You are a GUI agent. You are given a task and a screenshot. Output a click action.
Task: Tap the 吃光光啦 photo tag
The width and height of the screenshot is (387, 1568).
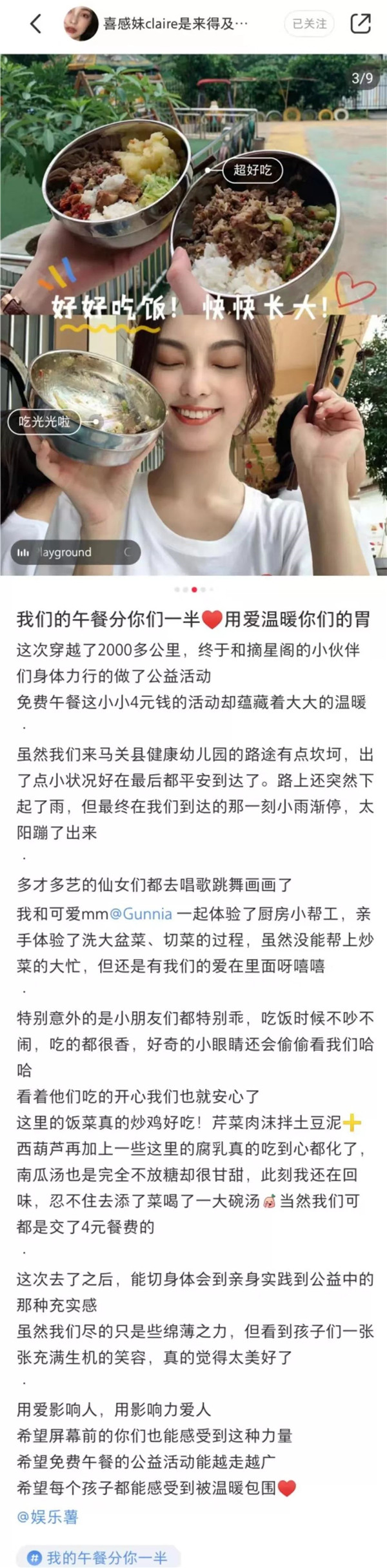[x=45, y=422]
